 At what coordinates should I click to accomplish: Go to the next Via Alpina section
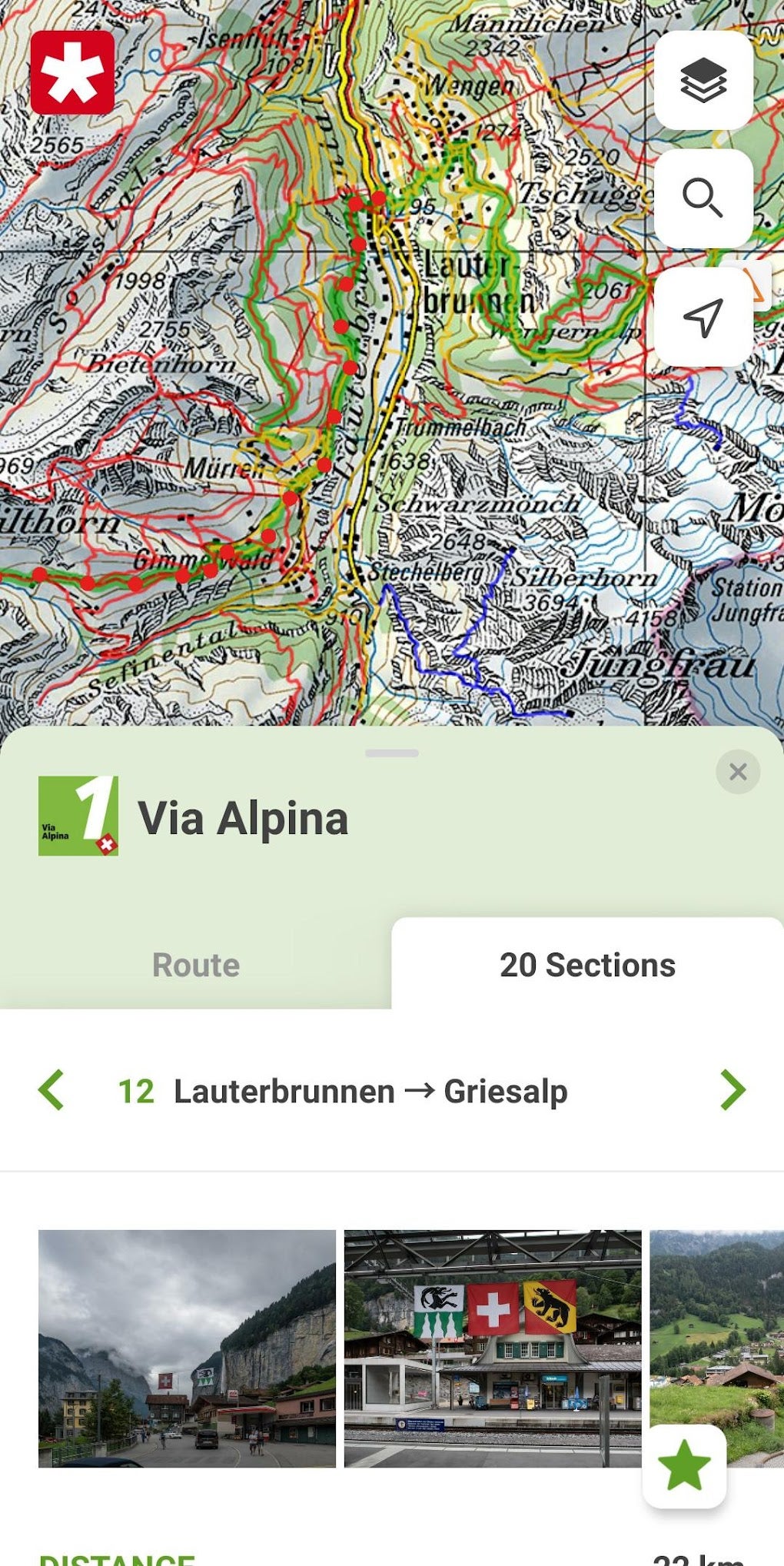pyautogui.click(x=734, y=1090)
